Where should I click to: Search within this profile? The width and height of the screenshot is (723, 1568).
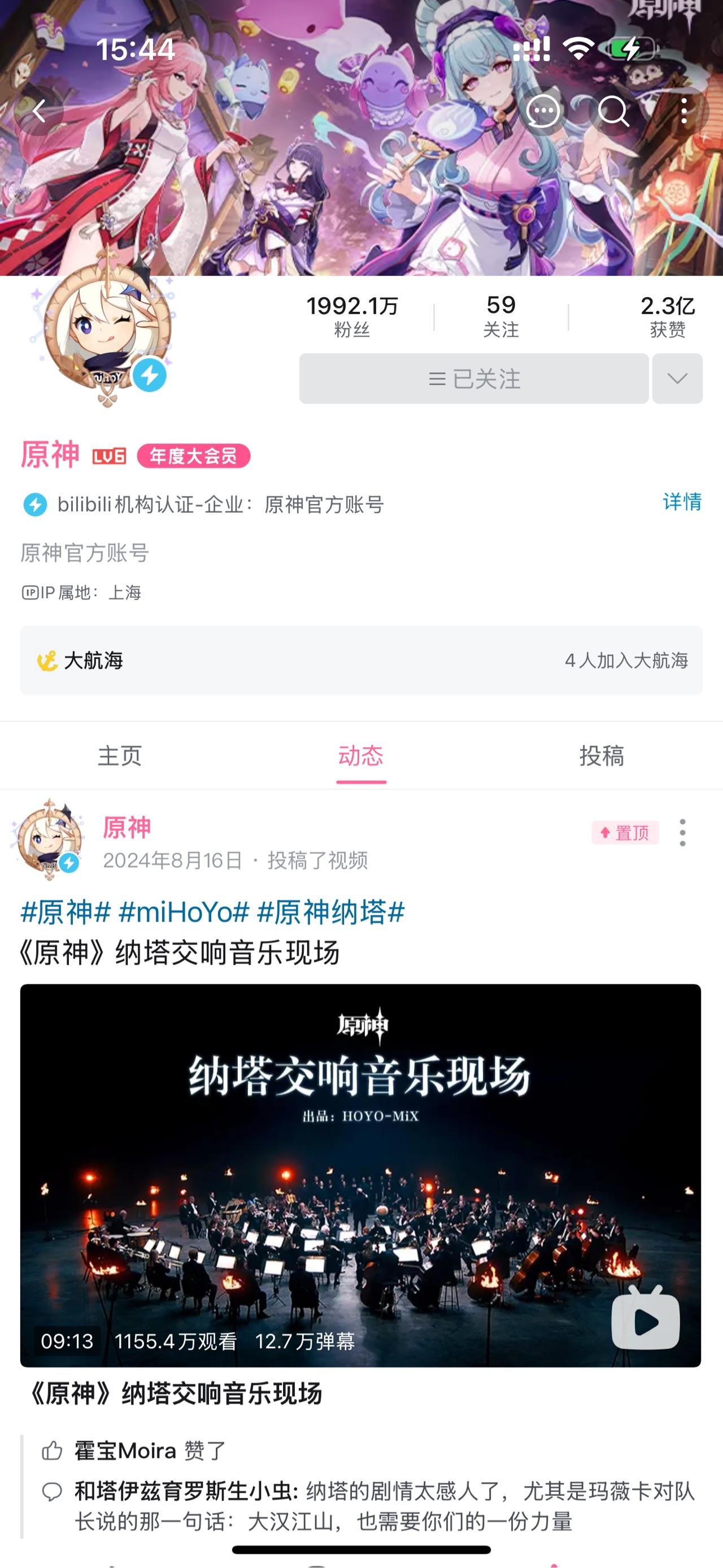click(x=613, y=111)
